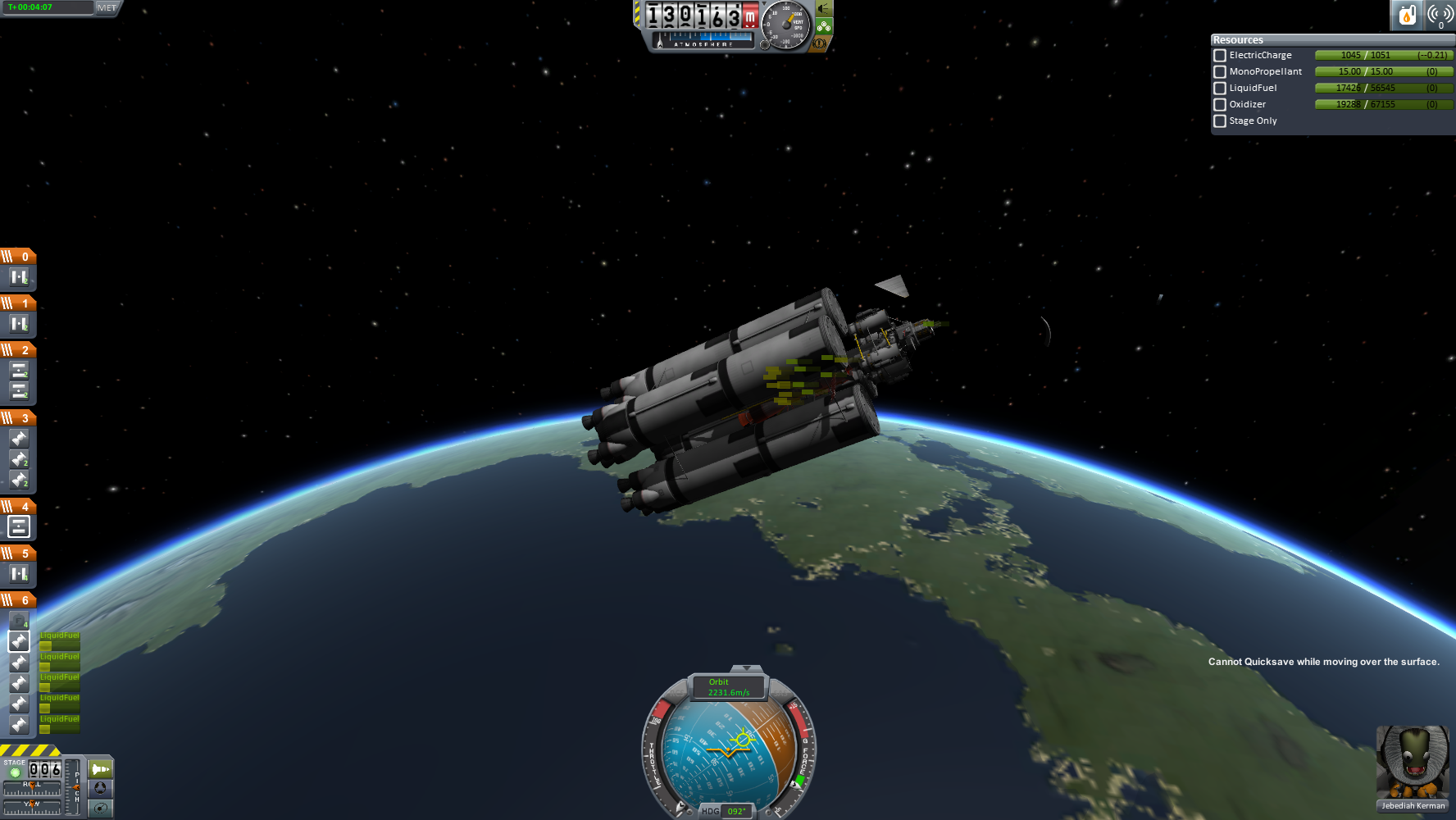Toggle the resources panel fuel icon
Image resolution: width=1456 pixels, height=820 pixels.
click(x=1407, y=15)
